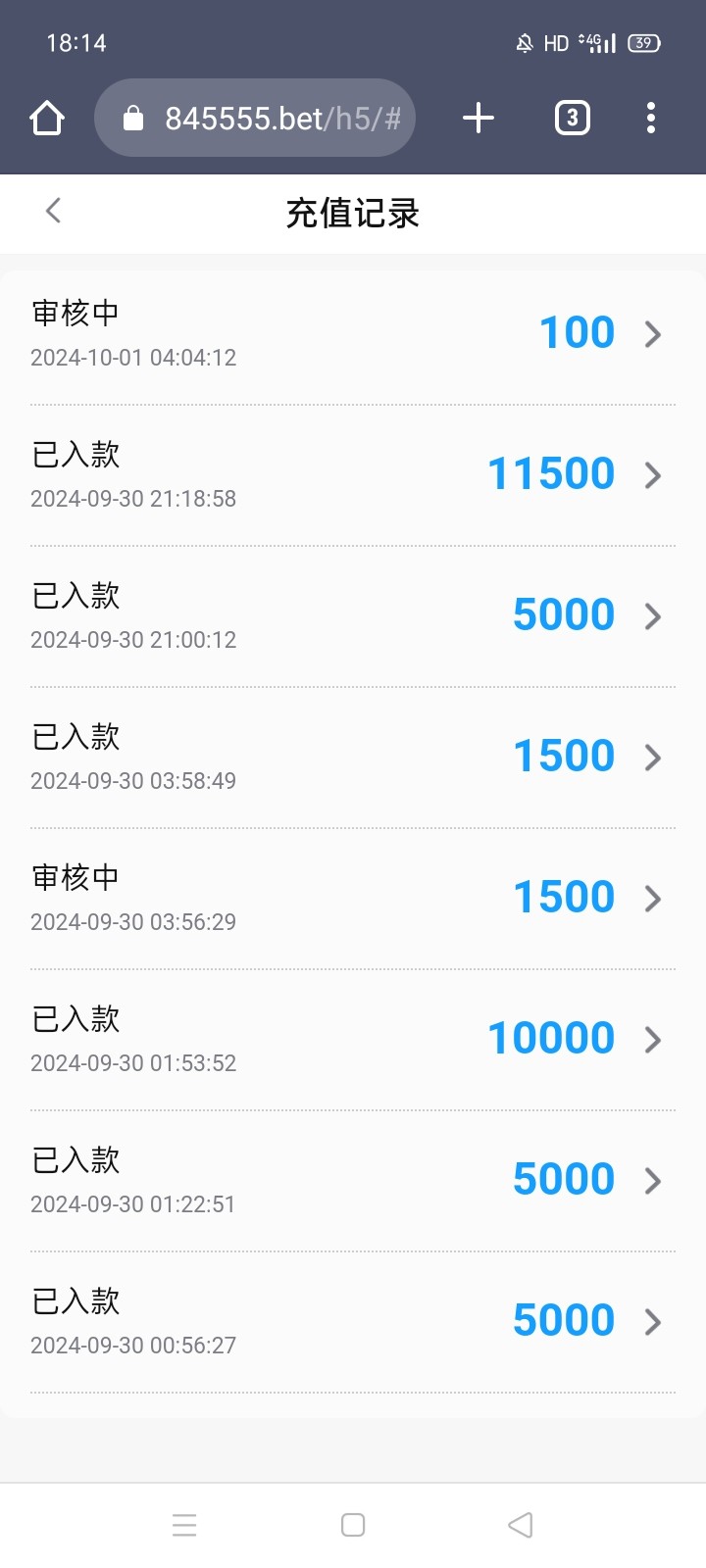Viewport: 706px width, 1568px height.
Task: Open a new browser tab
Action: [x=479, y=119]
